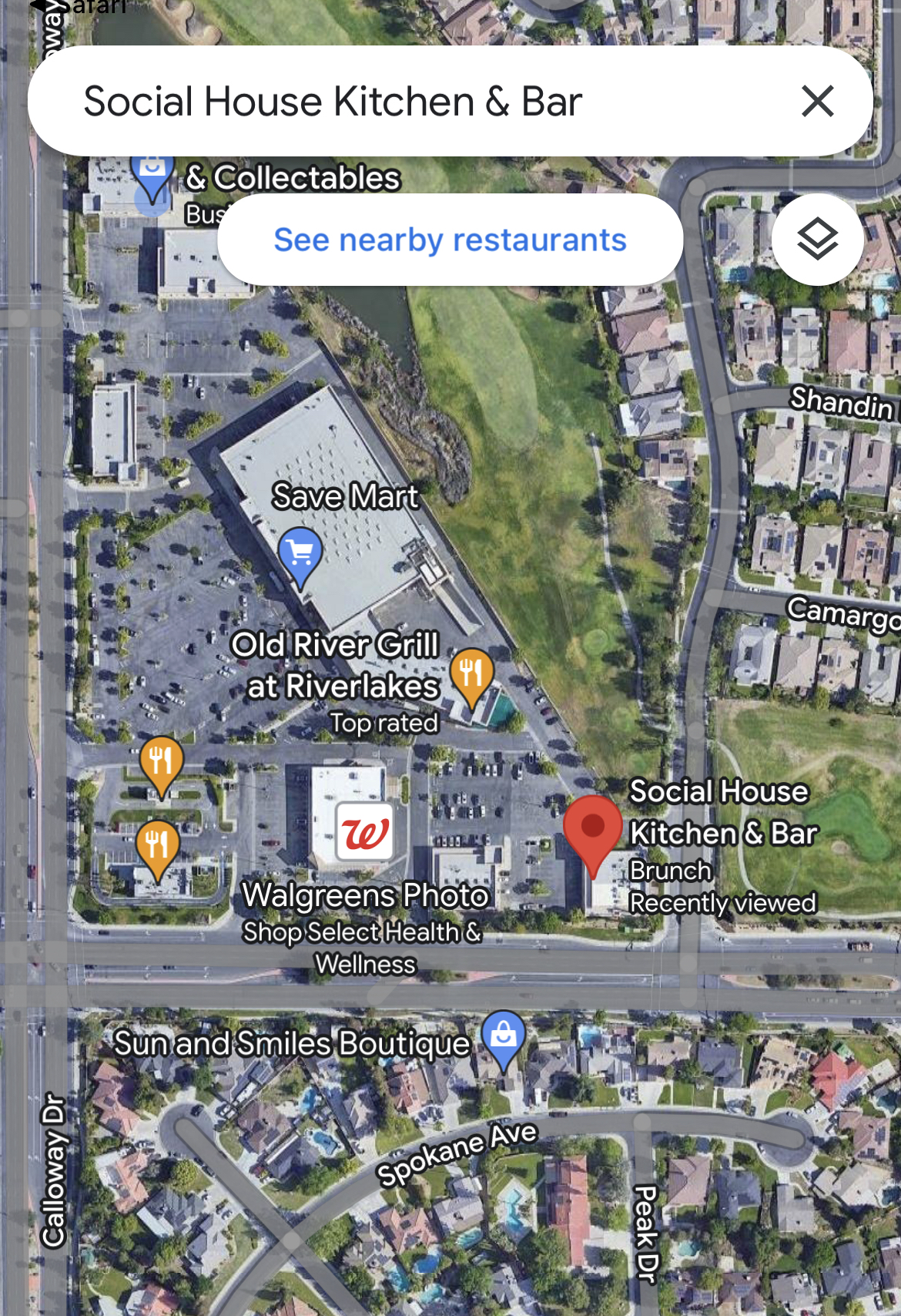Tap See nearby restaurants
This screenshot has width=901, height=1316.
pos(450,240)
